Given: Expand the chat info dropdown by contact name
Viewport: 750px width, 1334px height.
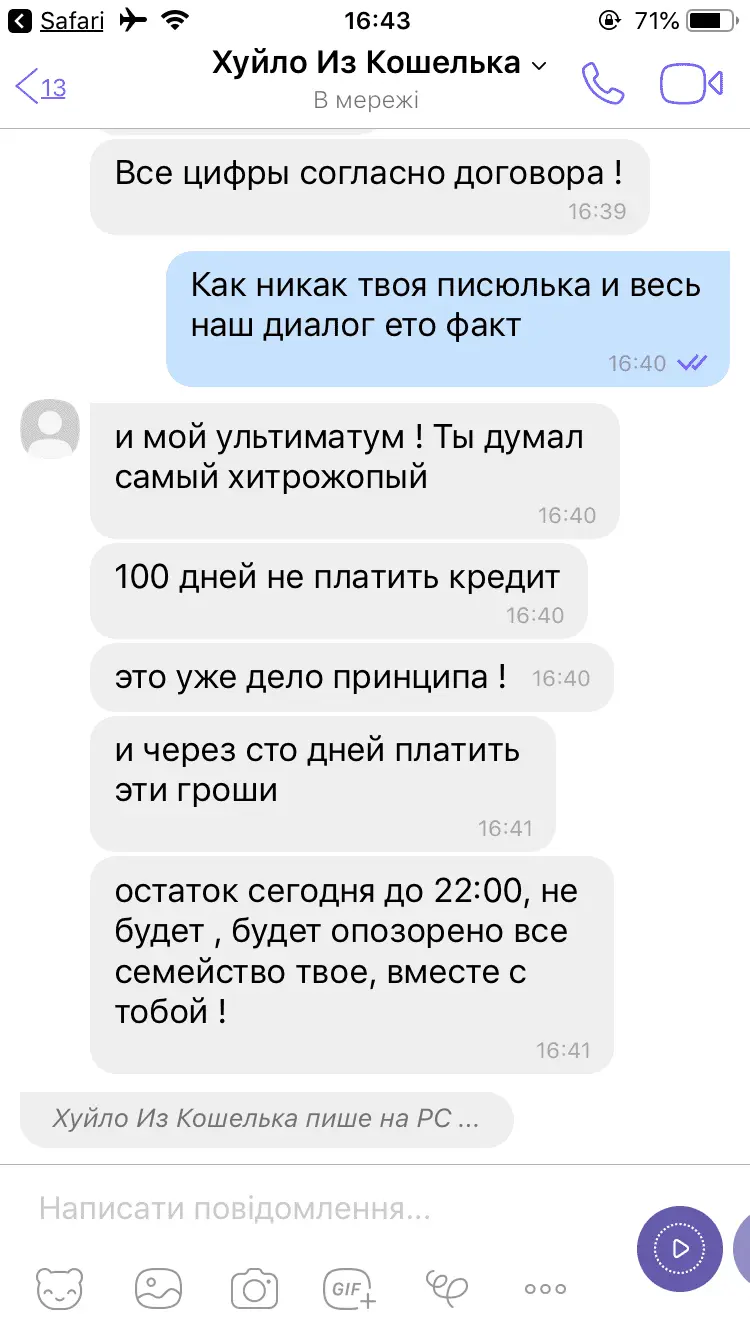Looking at the screenshot, I should [x=539, y=66].
